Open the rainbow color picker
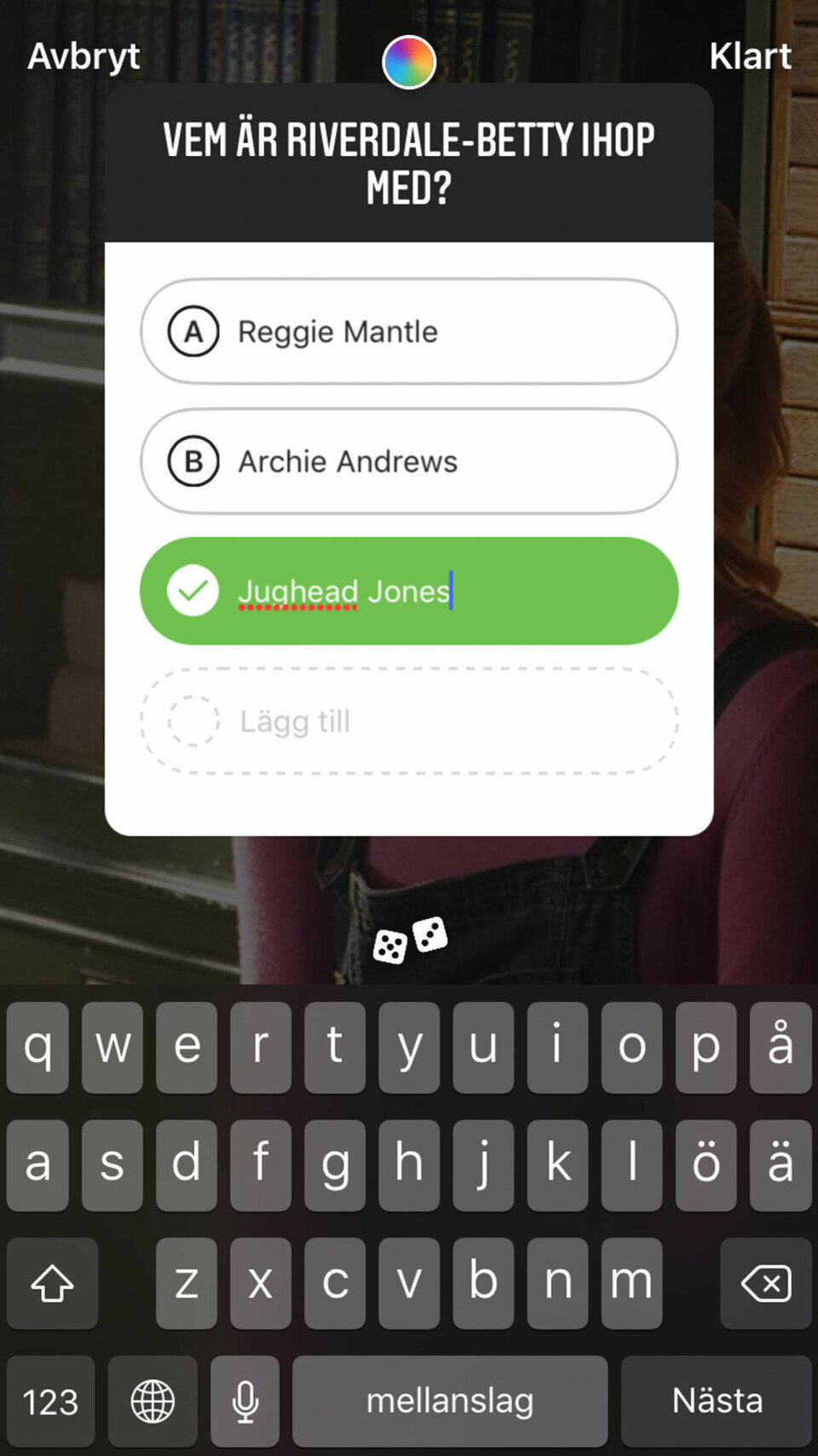 (409, 62)
